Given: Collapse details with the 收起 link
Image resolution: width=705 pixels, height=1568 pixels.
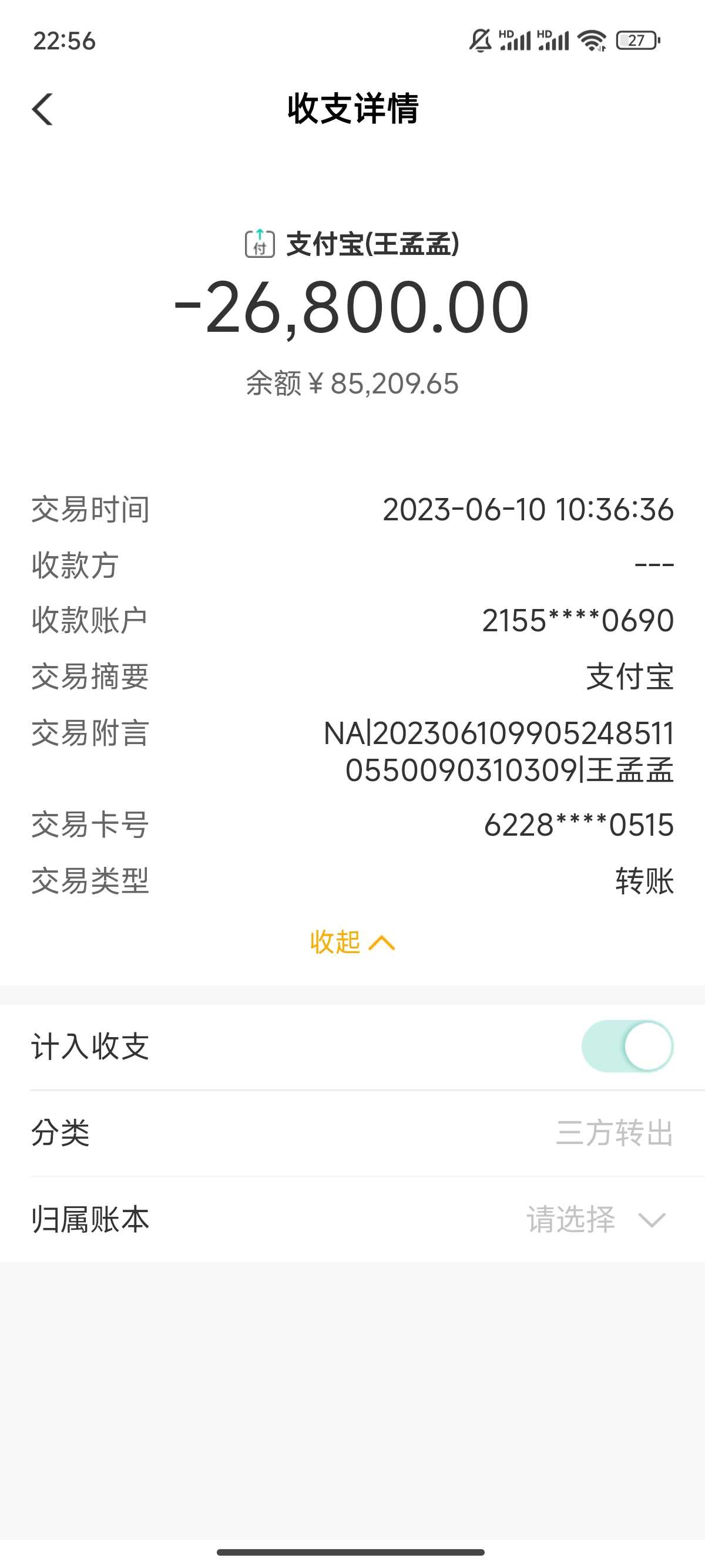Looking at the screenshot, I should [352, 943].
